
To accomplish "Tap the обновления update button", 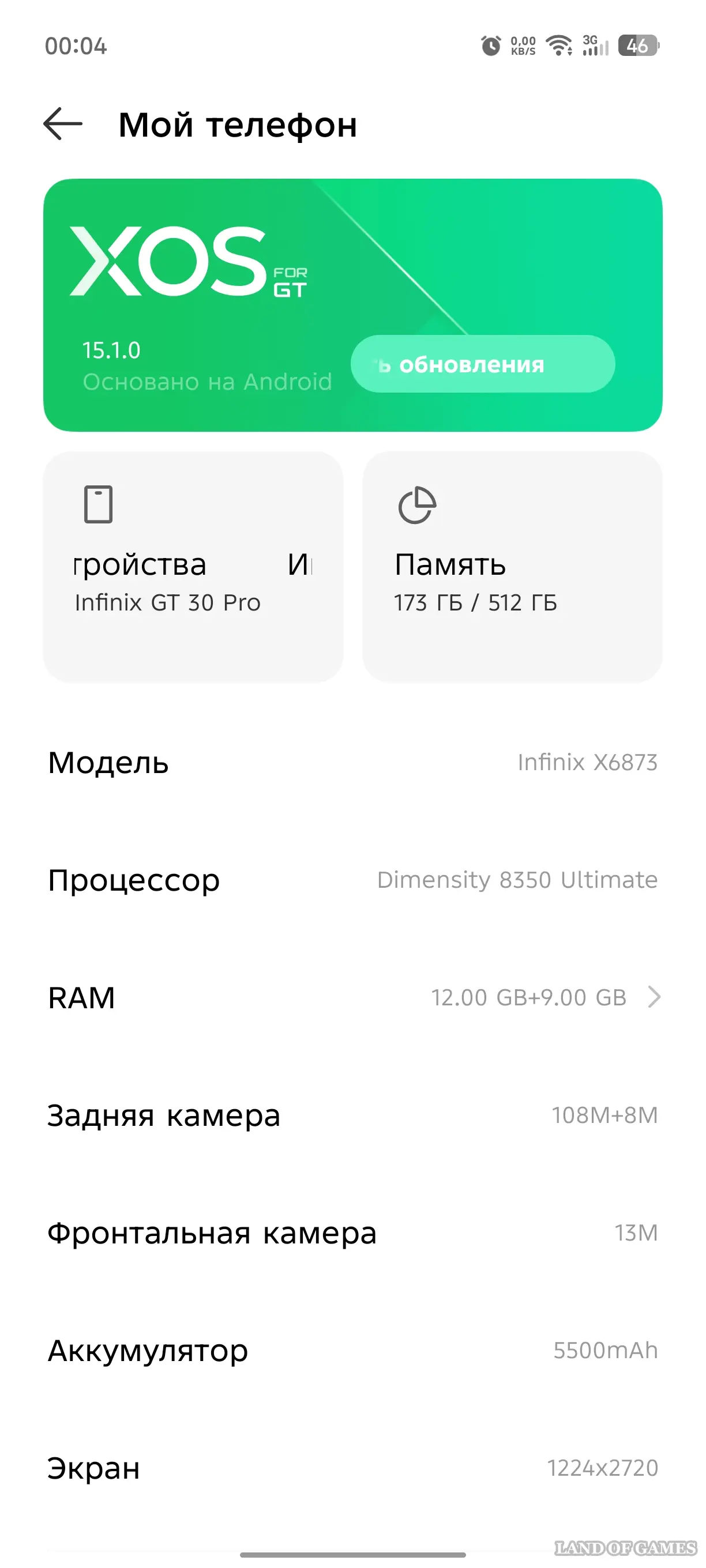I will coord(482,364).
